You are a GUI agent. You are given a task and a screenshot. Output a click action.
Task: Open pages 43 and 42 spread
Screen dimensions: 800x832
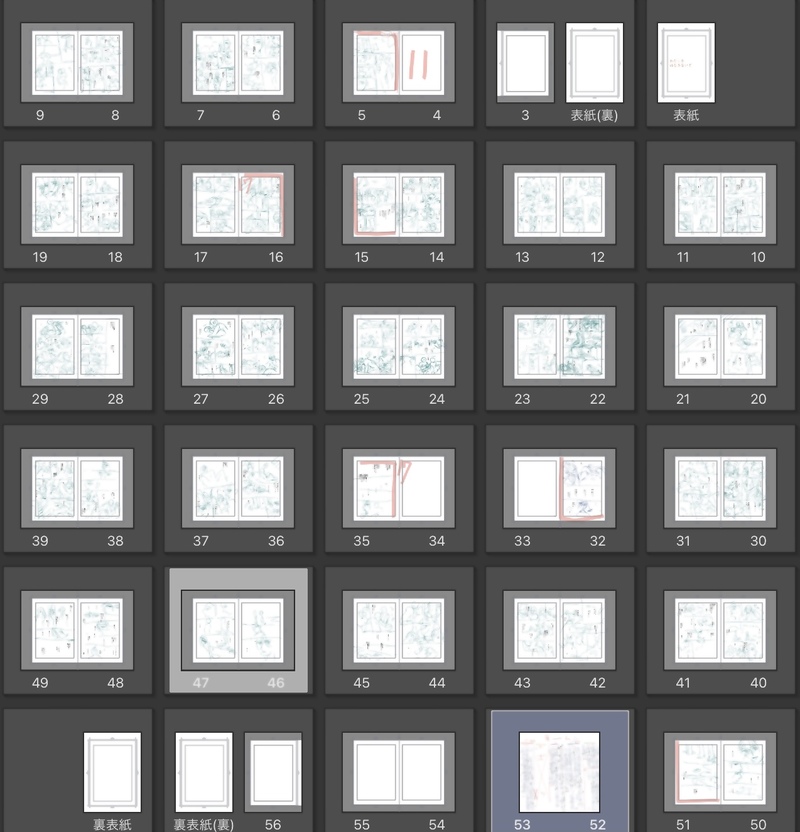[x=560, y=630]
